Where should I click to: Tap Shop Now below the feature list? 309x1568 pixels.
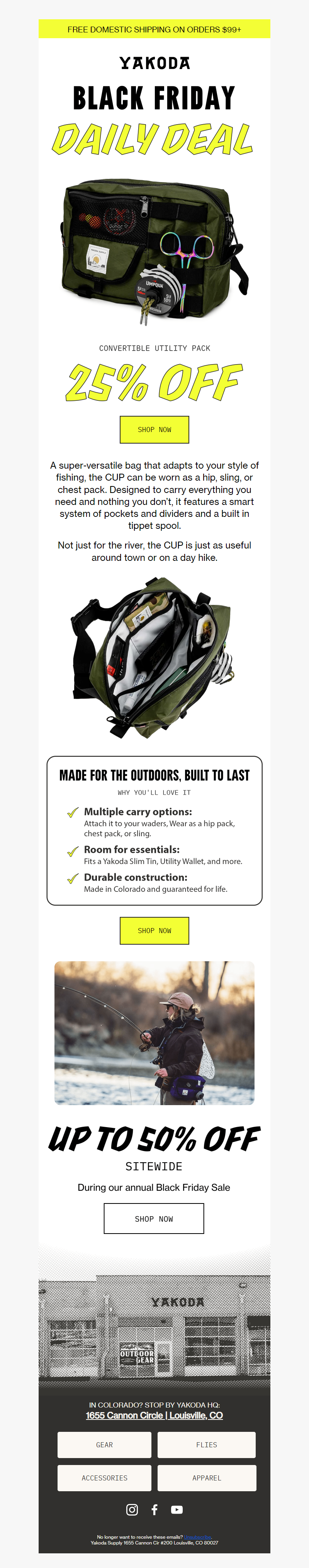tap(154, 930)
